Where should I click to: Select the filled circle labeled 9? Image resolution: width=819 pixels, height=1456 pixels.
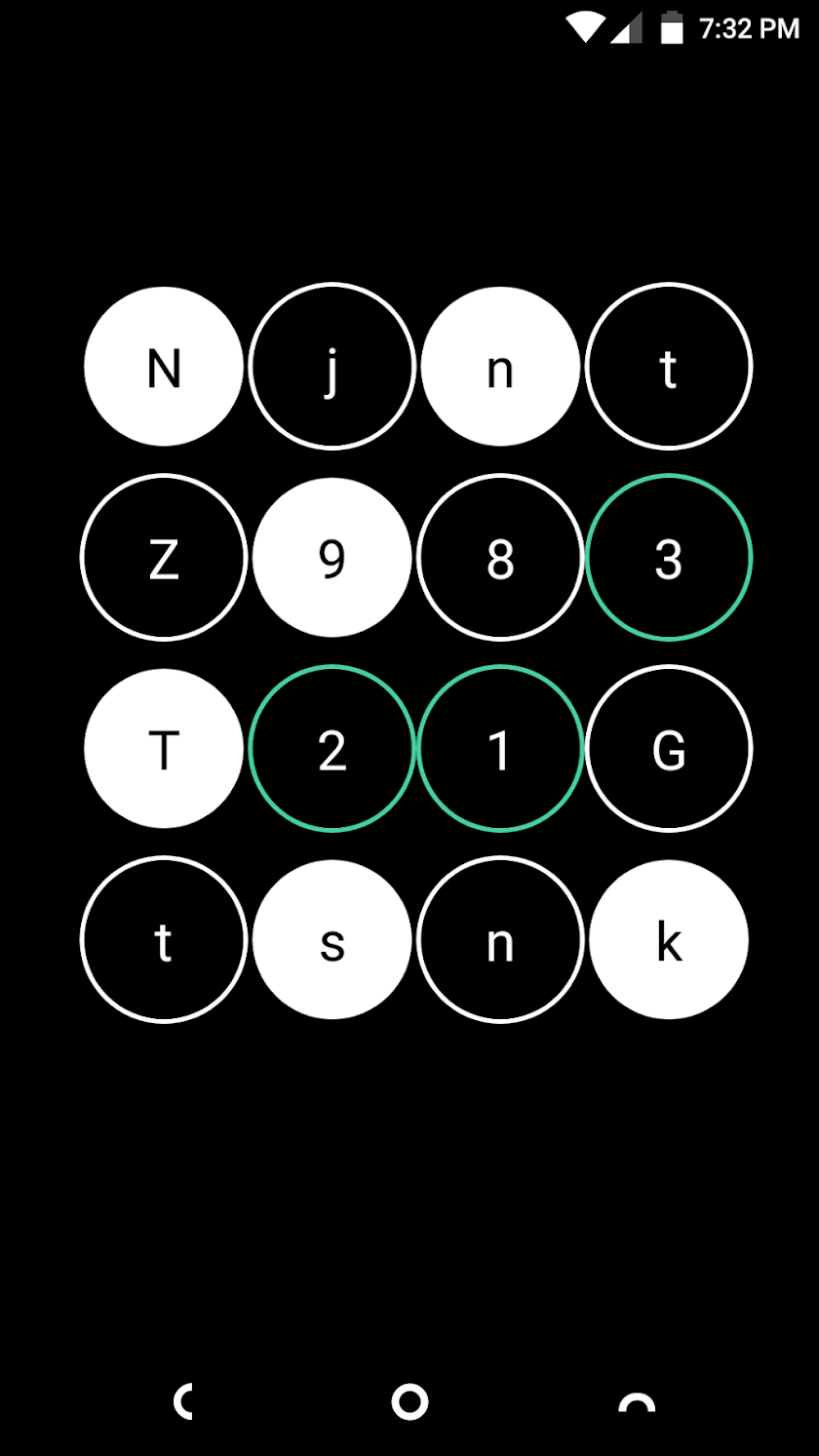pos(332,558)
